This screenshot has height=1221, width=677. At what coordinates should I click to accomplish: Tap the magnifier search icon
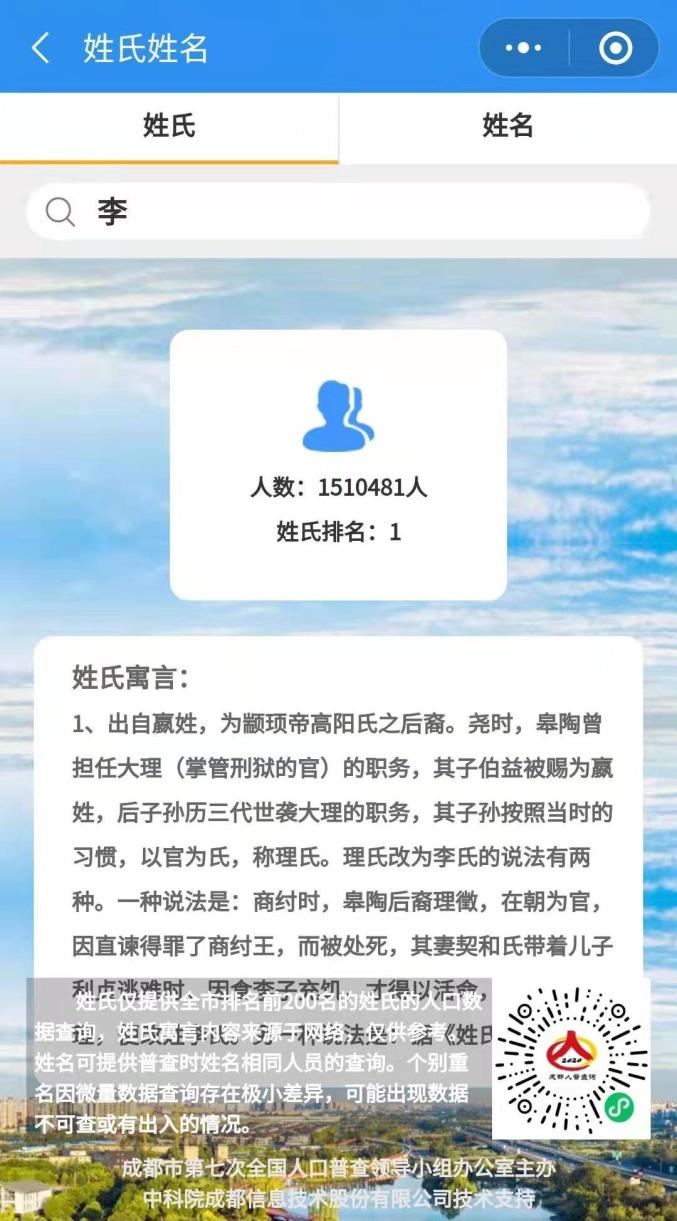point(61,212)
